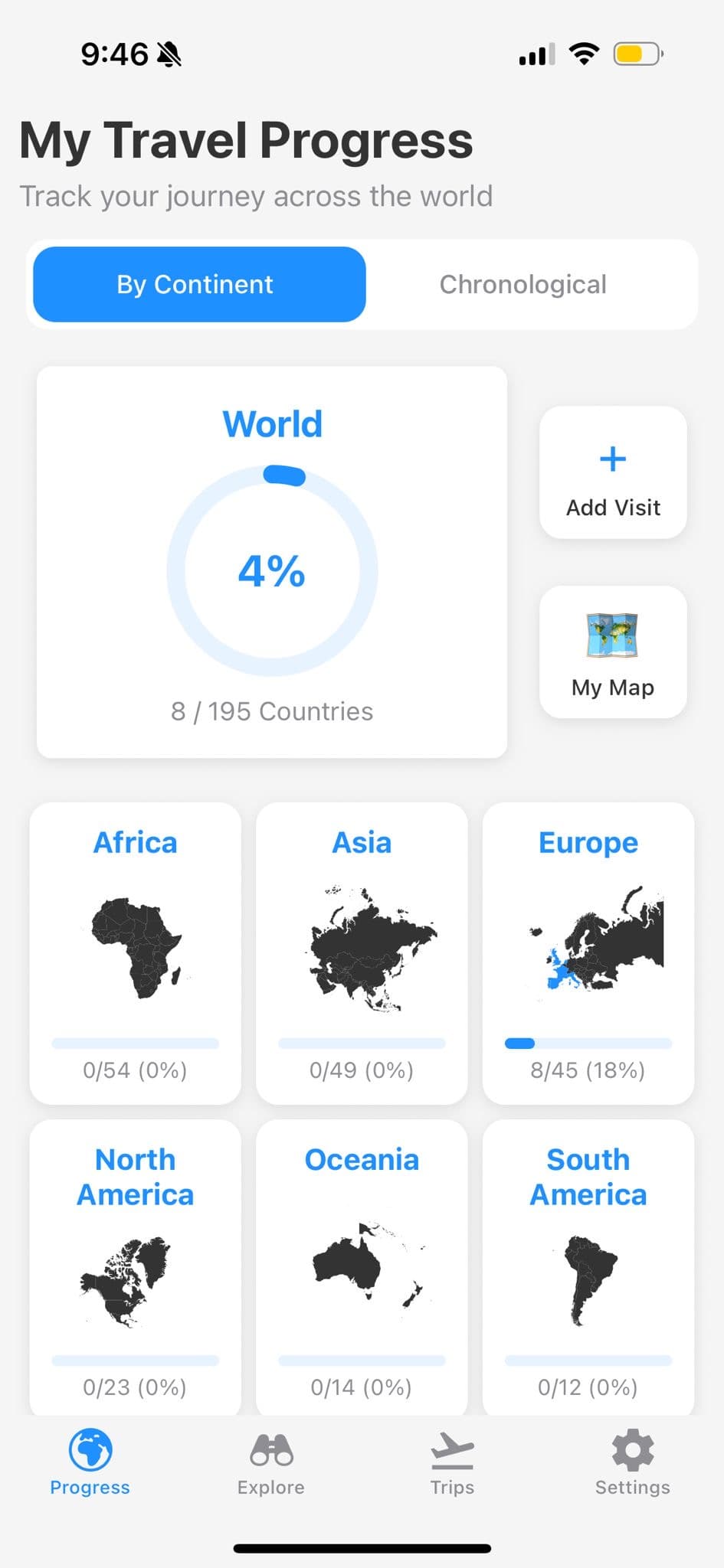
Task: Switch to the Chronological view
Action: (523, 285)
